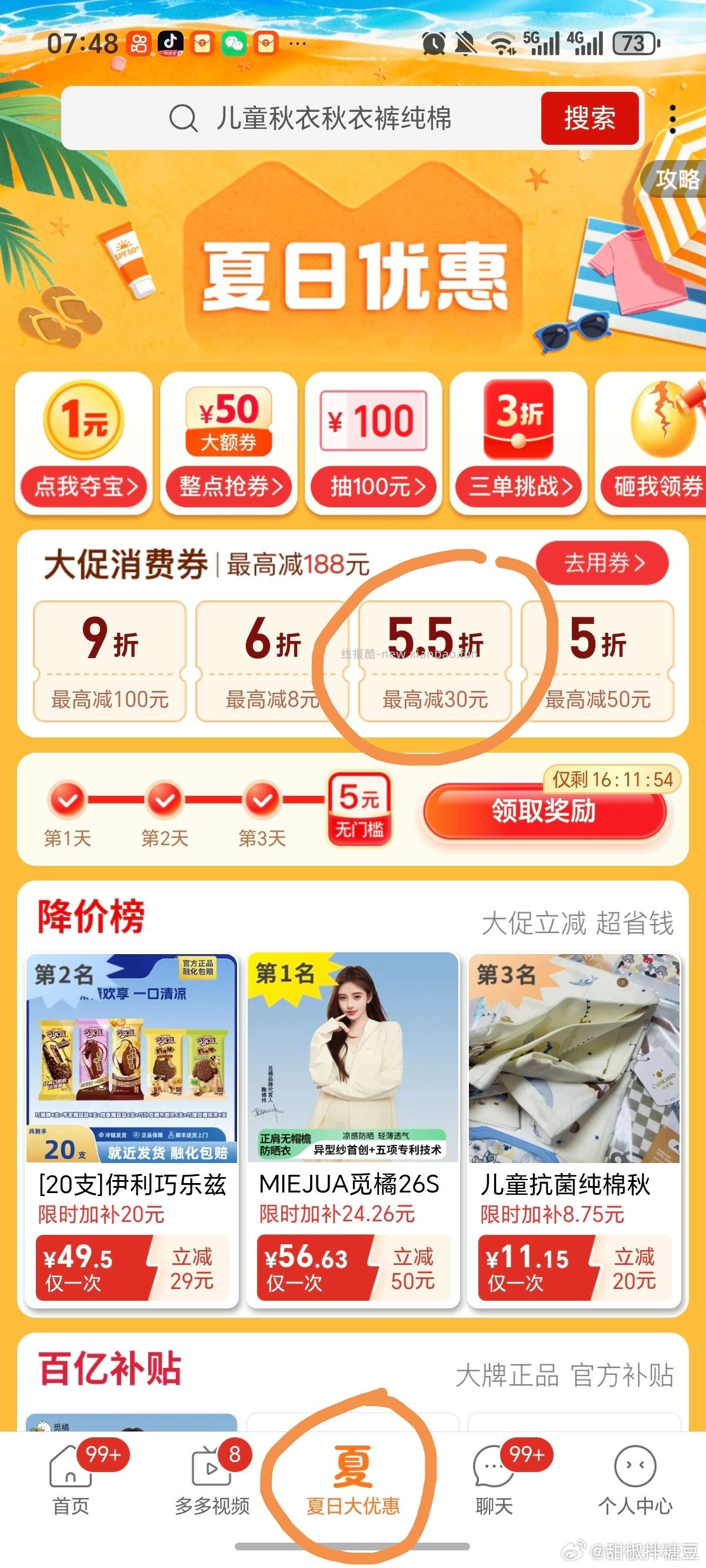Open the three-dot more menu beside search
This screenshot has height=1568, width=706.
coord(672,119)
